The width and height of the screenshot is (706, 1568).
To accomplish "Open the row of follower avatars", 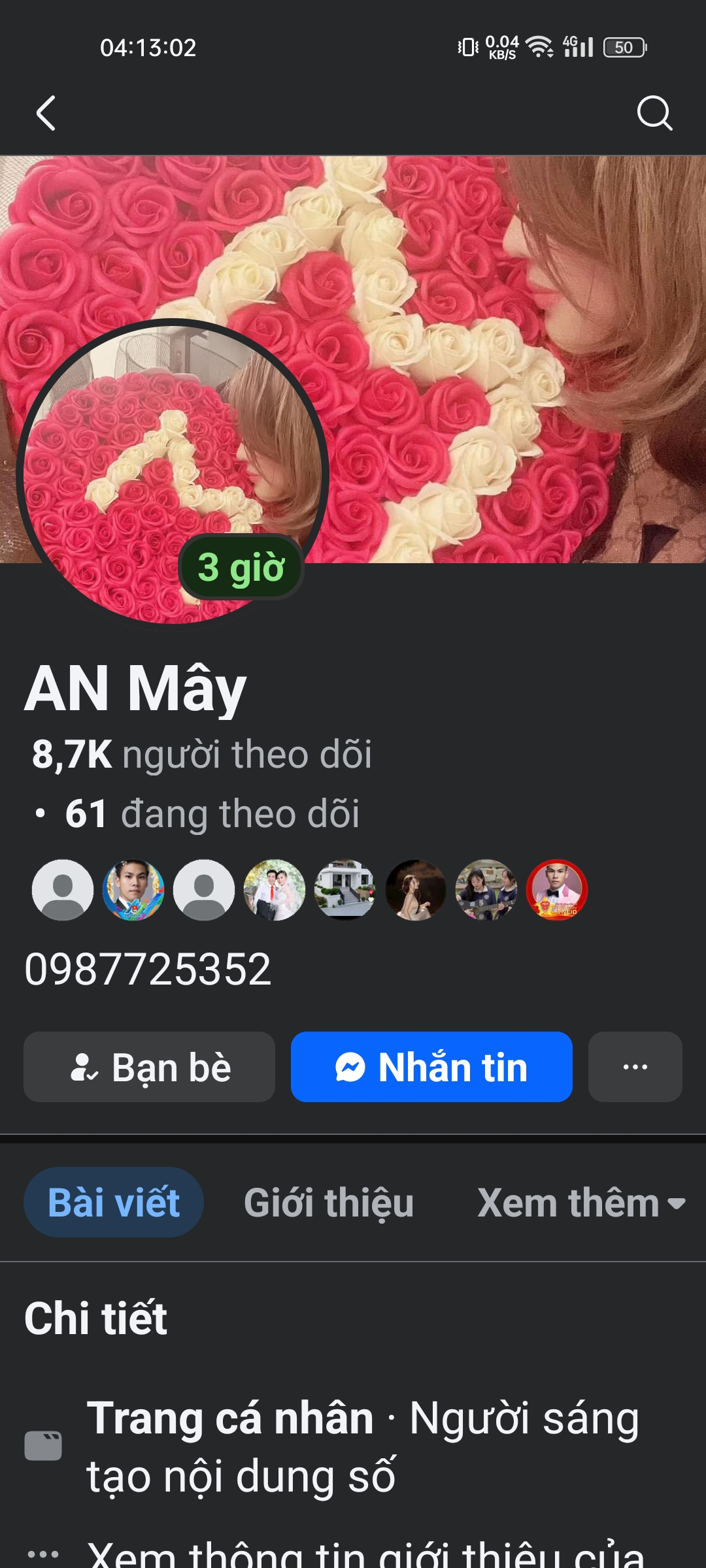I will [x=310, y=890].
